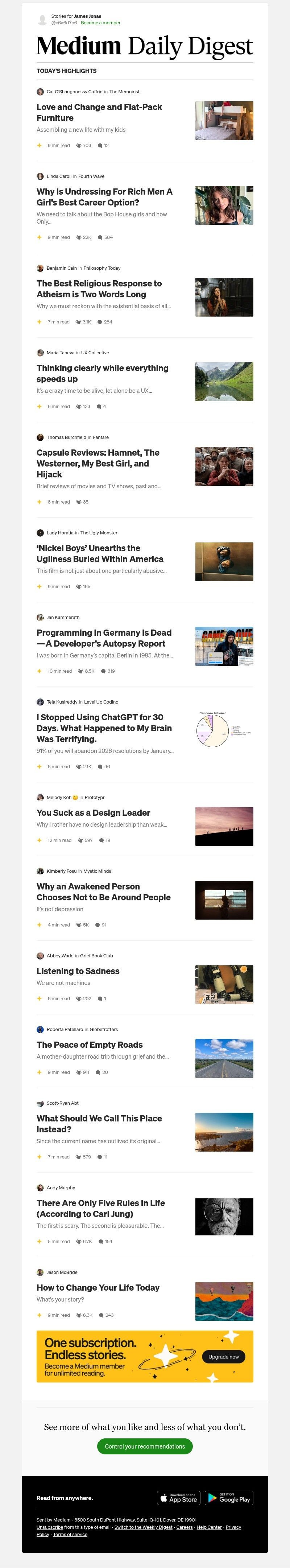This screenshot has width=290, height=1568.
Task: Download from the App Store badge
Action: click(179, 1498)
